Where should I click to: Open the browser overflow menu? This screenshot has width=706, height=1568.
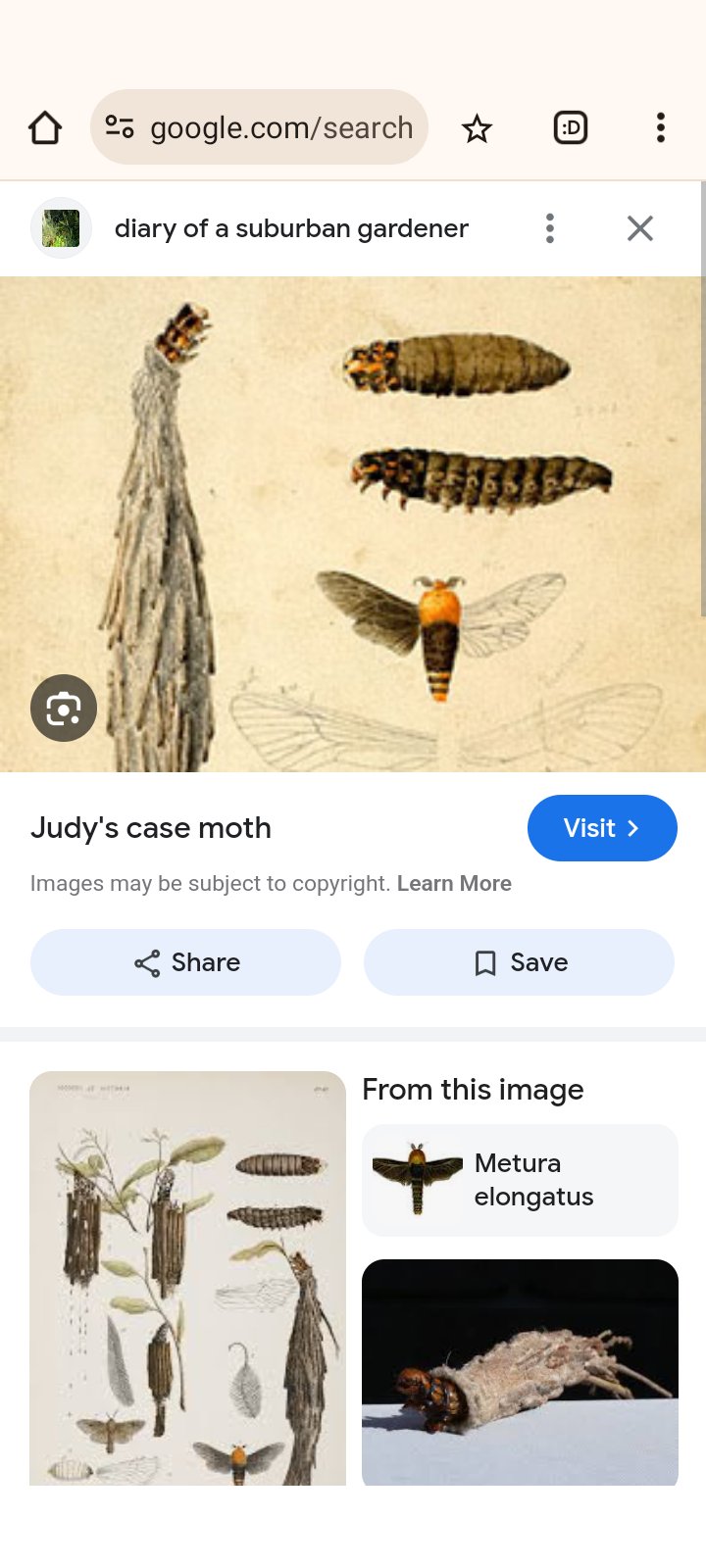pos(660,128)
